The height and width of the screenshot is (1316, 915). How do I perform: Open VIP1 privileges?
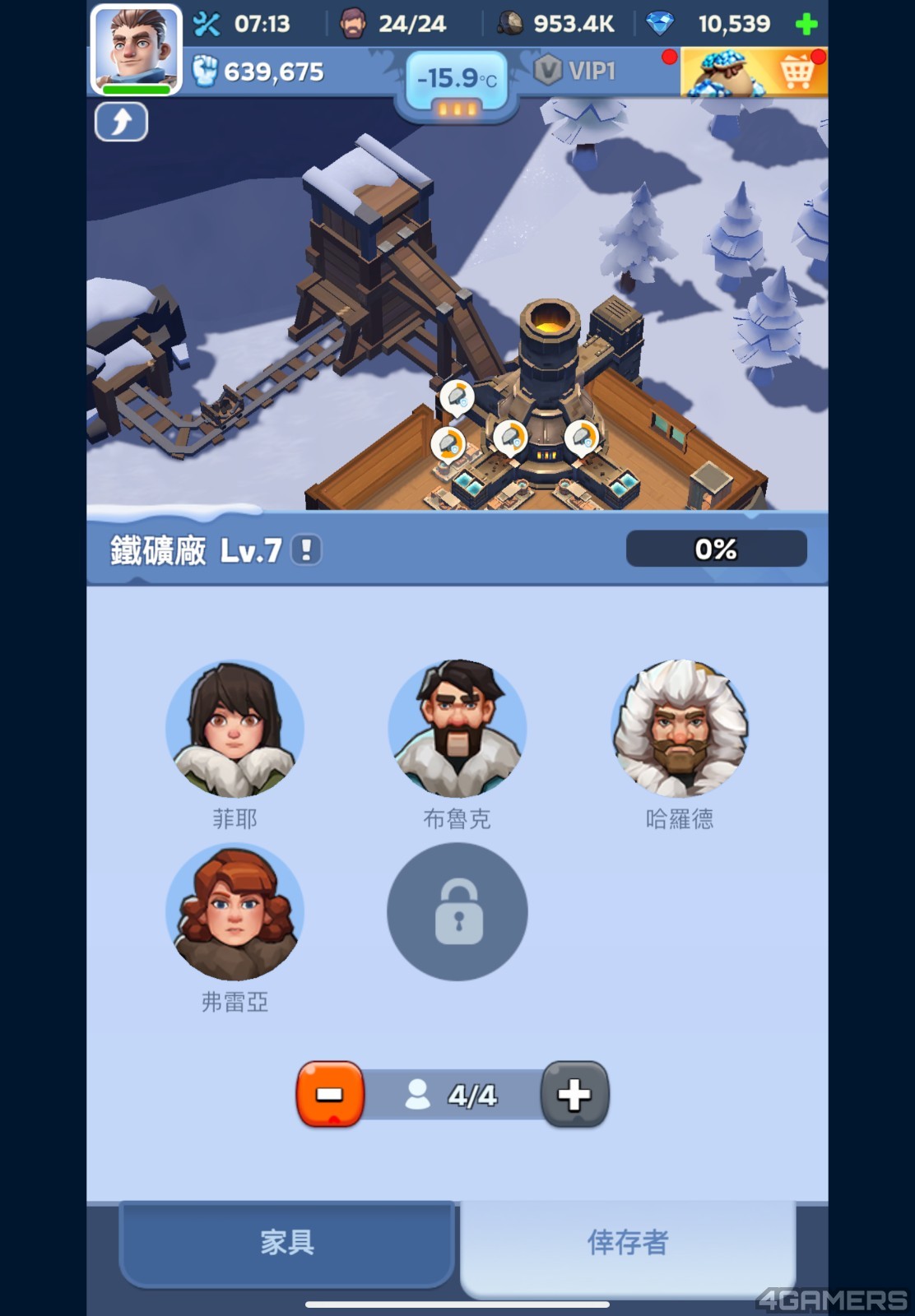576,72
